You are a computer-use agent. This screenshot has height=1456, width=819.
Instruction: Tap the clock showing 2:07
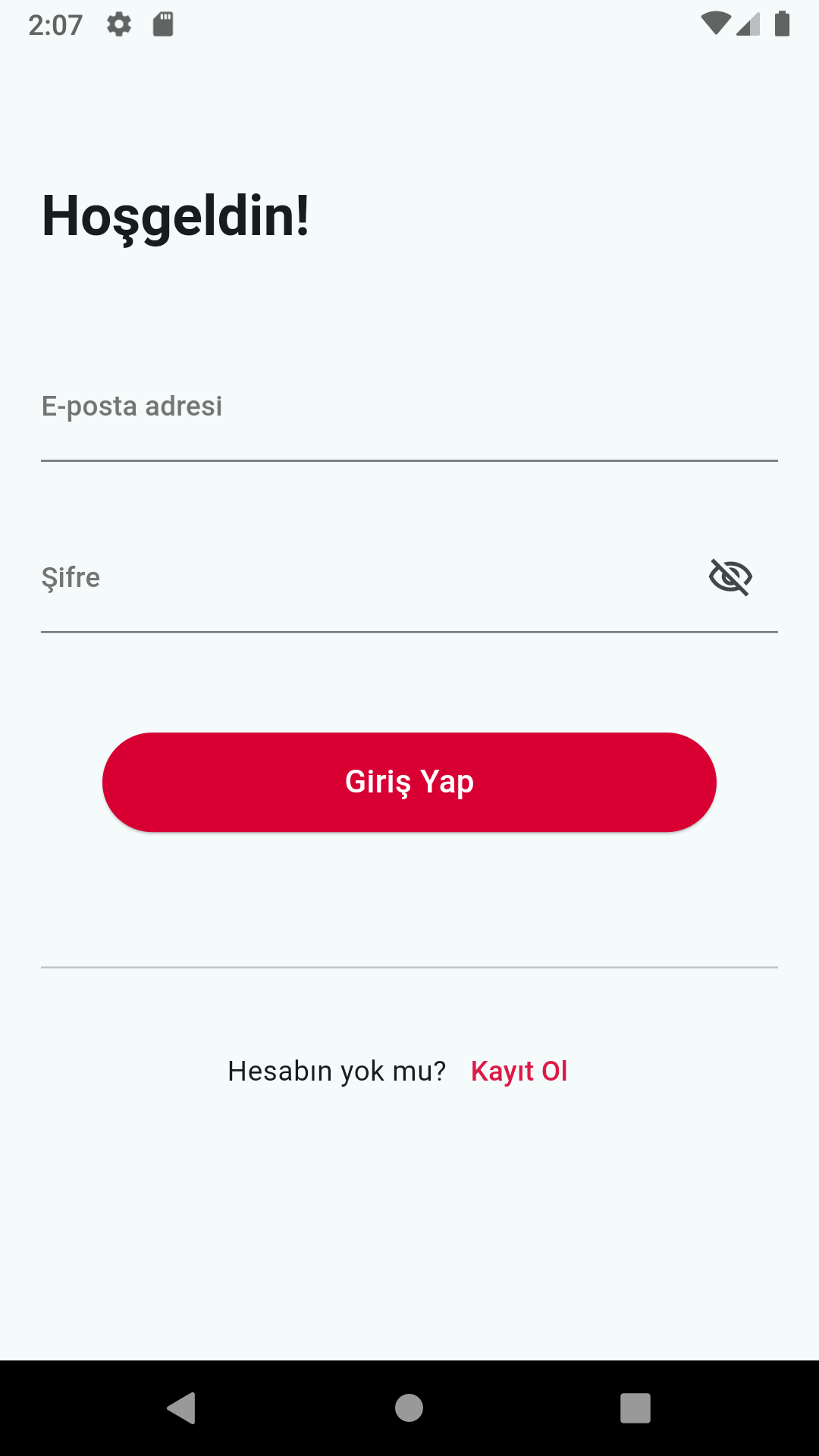(57, 25)
